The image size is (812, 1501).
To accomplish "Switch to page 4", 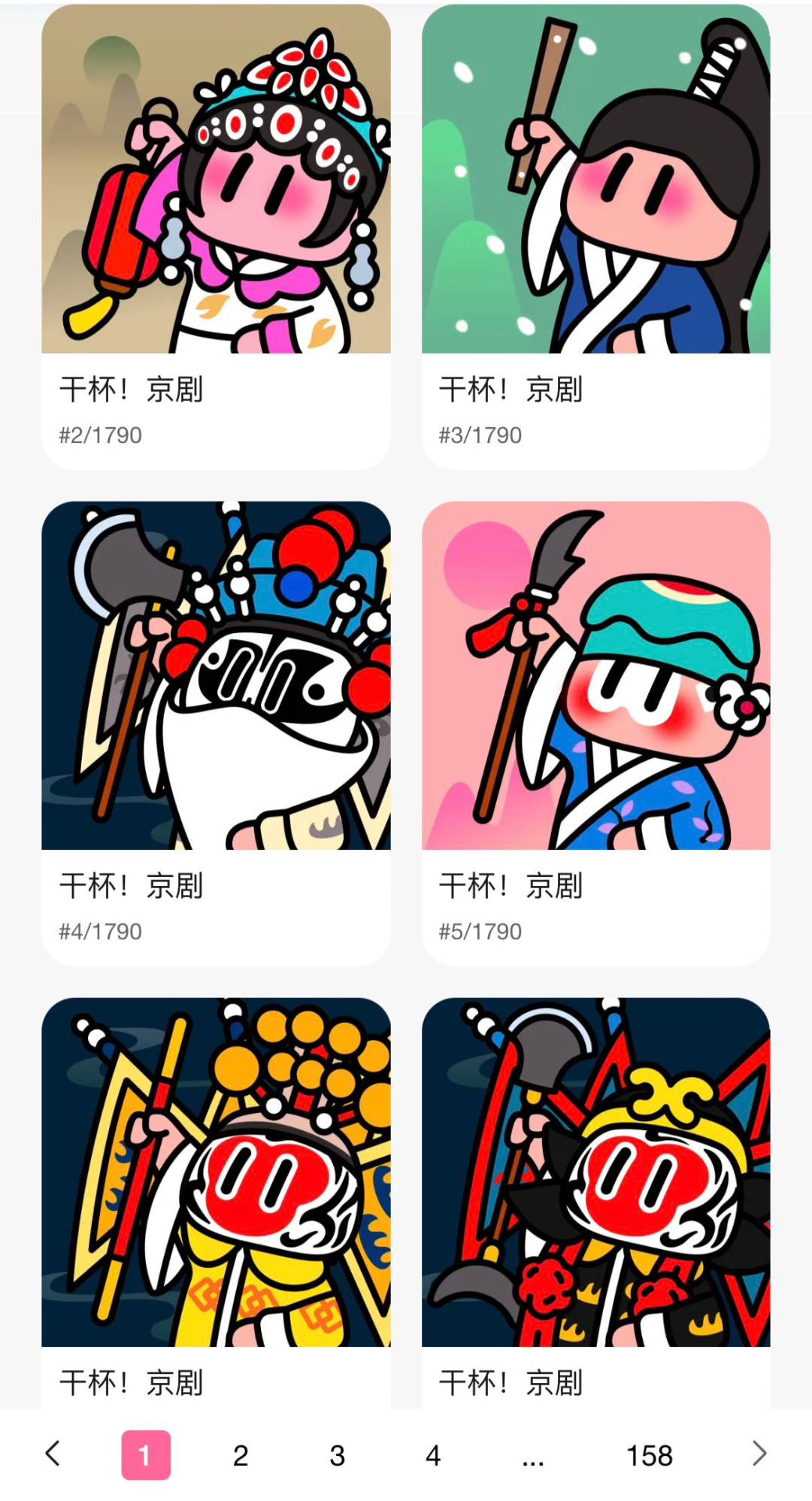I will (x=433, y=1455).
